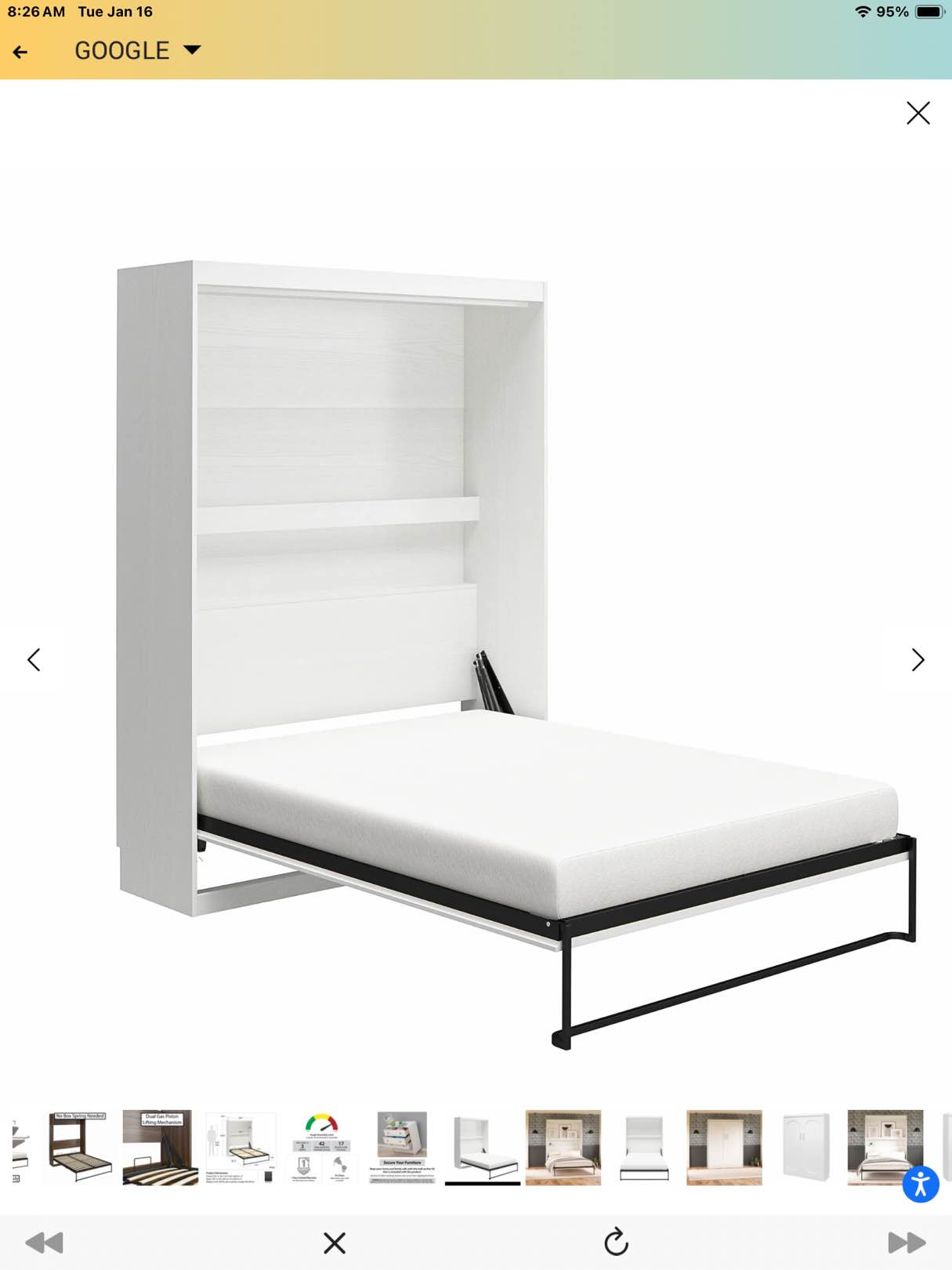Viewport: 952px width, 1270px height.
Task: Tap the back arrow next to GOOGLE
Action: click(20, 50)
